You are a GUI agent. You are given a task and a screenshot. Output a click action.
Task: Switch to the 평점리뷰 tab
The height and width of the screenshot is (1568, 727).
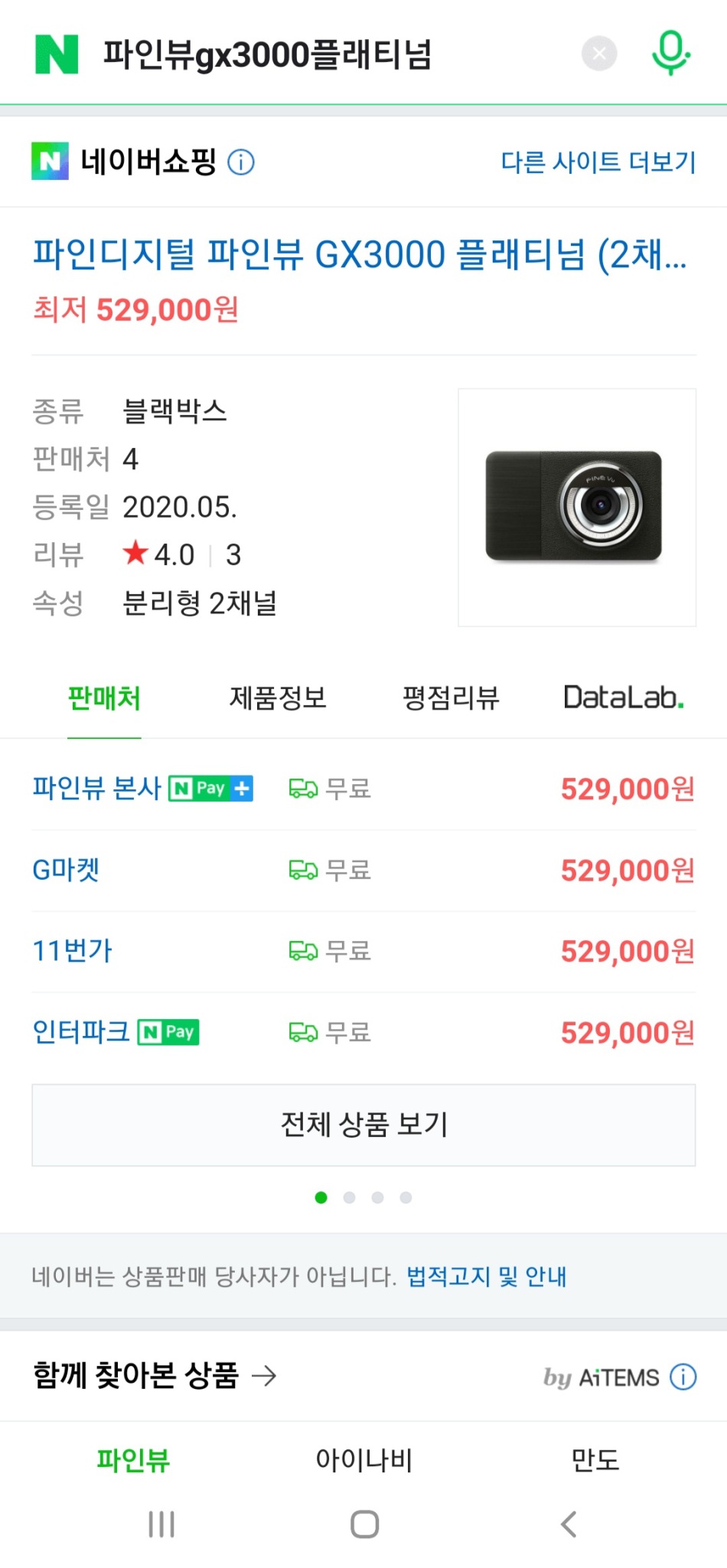[451, 697]
